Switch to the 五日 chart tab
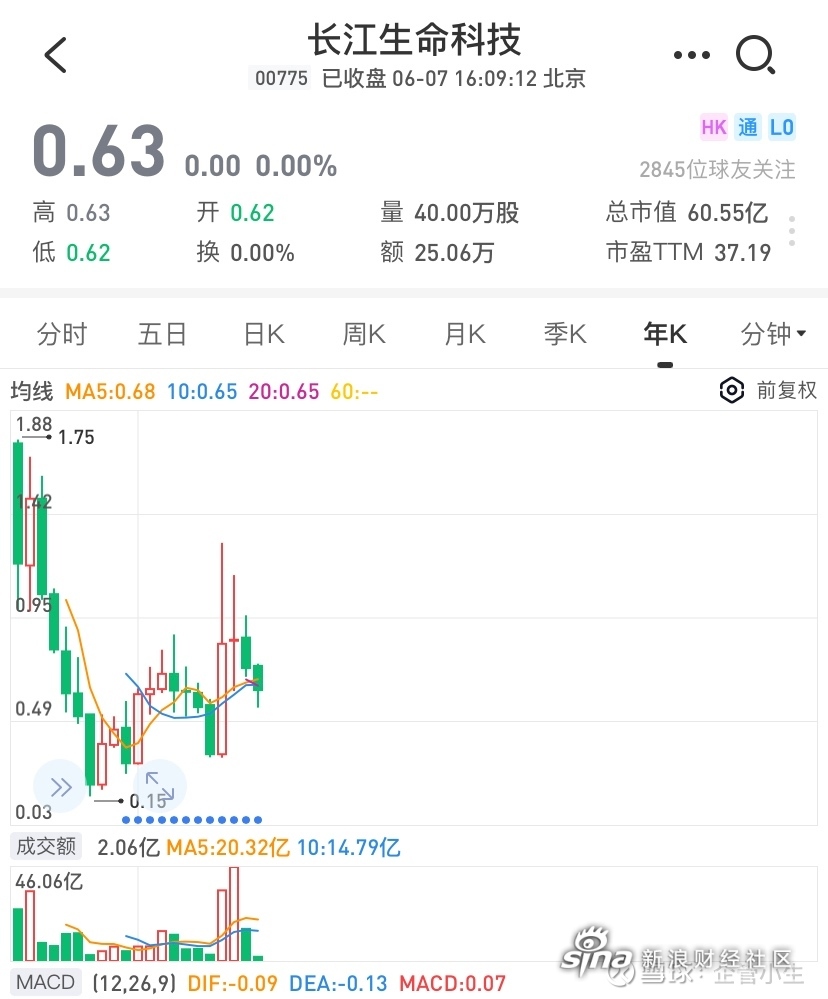The image size is (828, 999). (x=162, y=334)
